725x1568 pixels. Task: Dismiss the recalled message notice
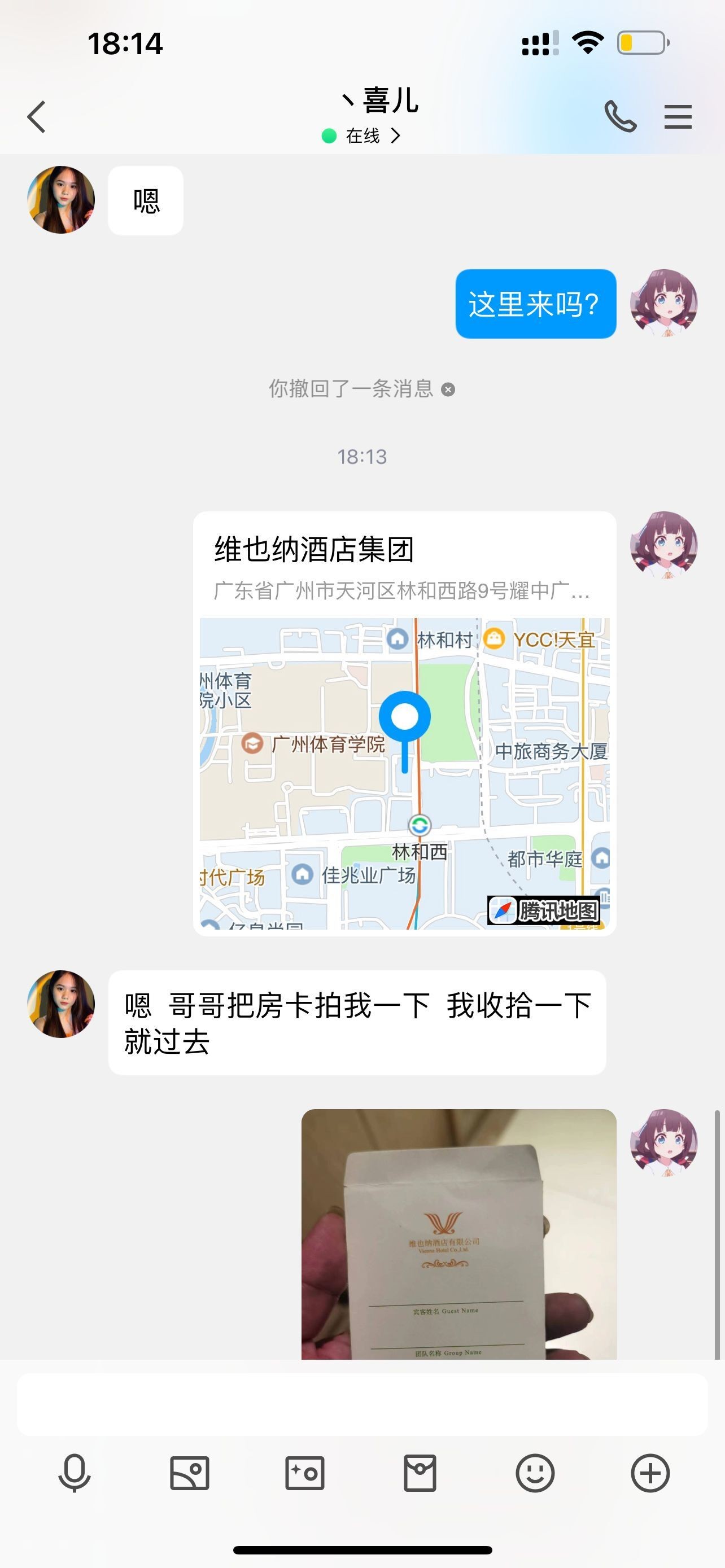[448, 389]
